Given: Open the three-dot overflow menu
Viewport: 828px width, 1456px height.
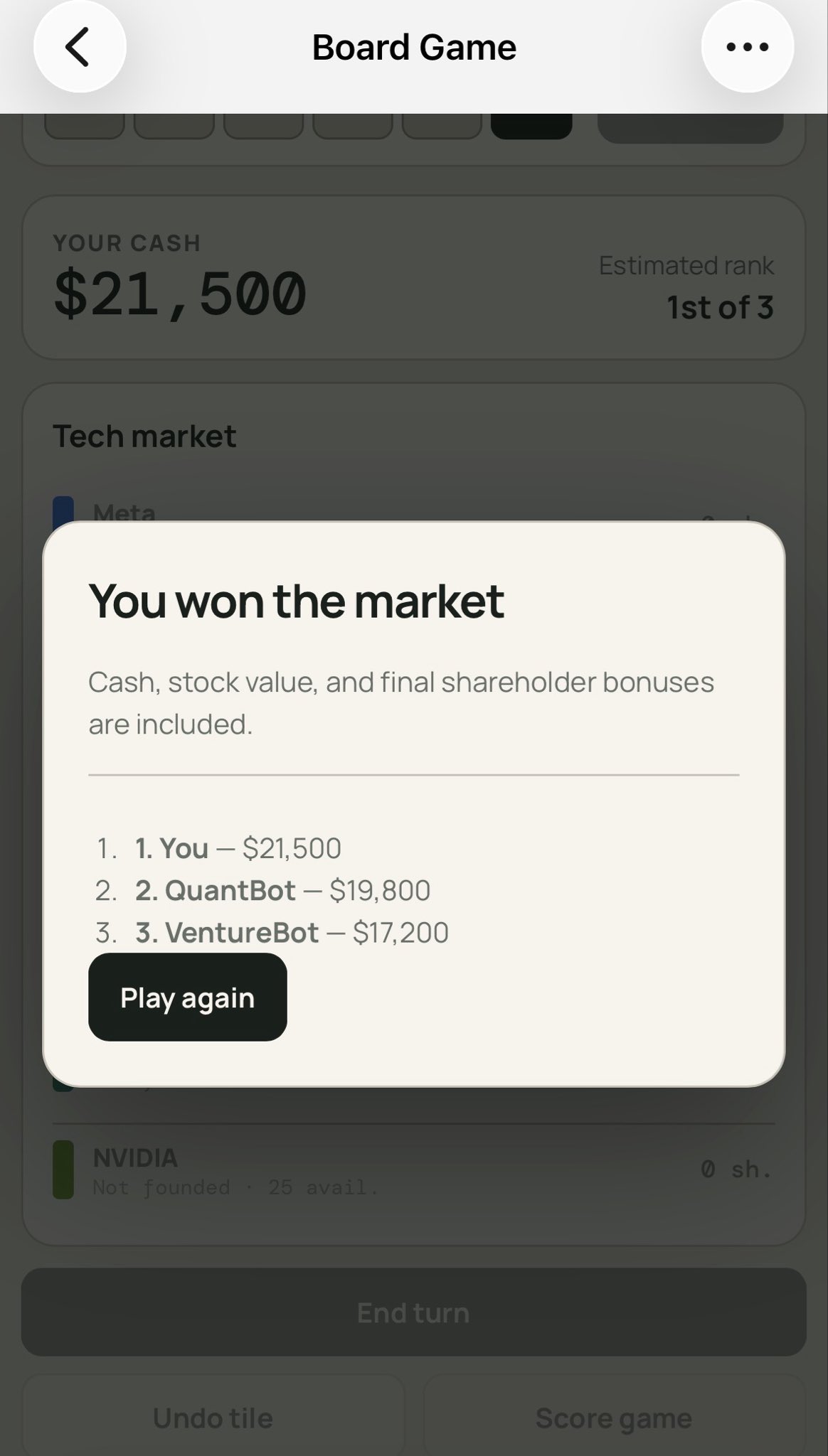Looking at the screenshot, I should click(x=747, y=47).
